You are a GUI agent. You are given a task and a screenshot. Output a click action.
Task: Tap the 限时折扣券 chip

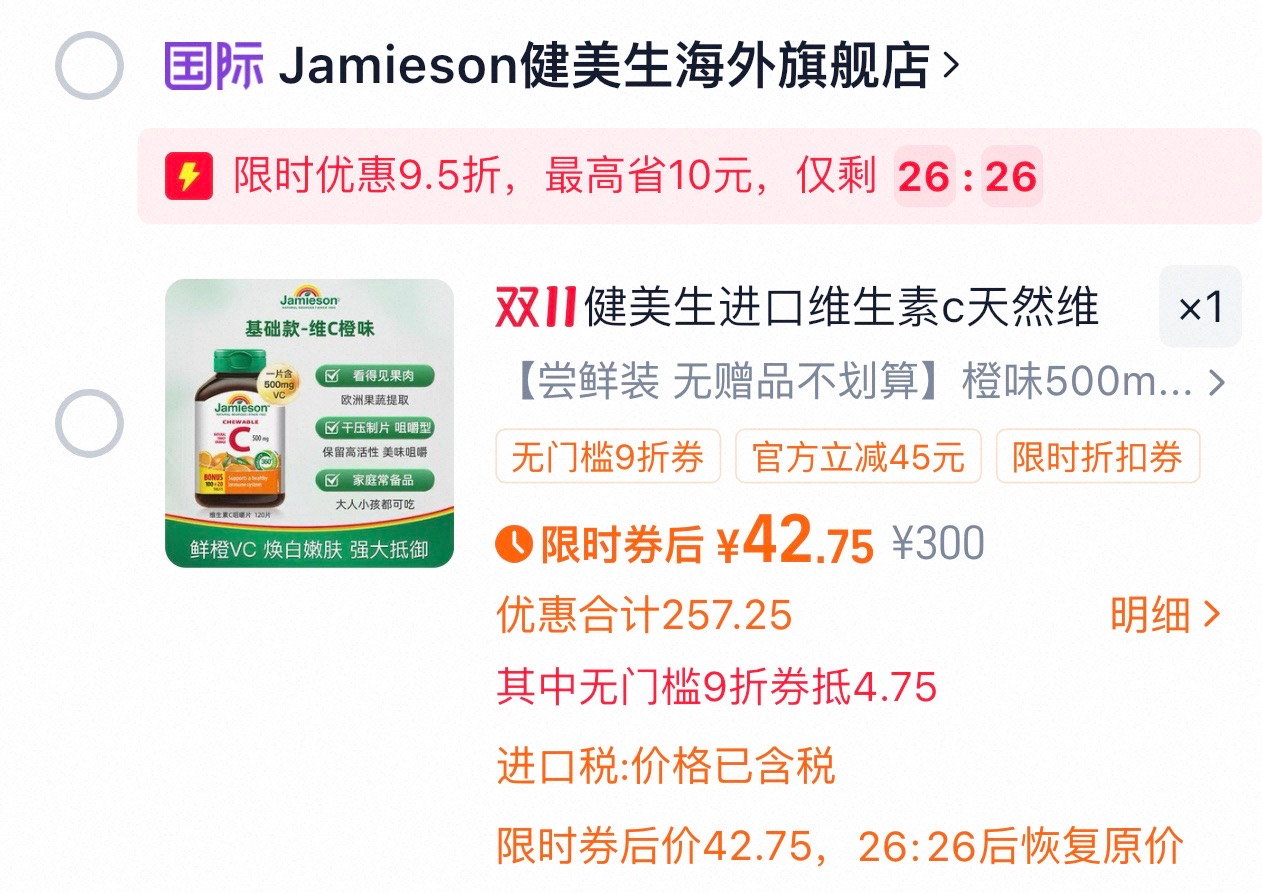[x=1097, y=457]
